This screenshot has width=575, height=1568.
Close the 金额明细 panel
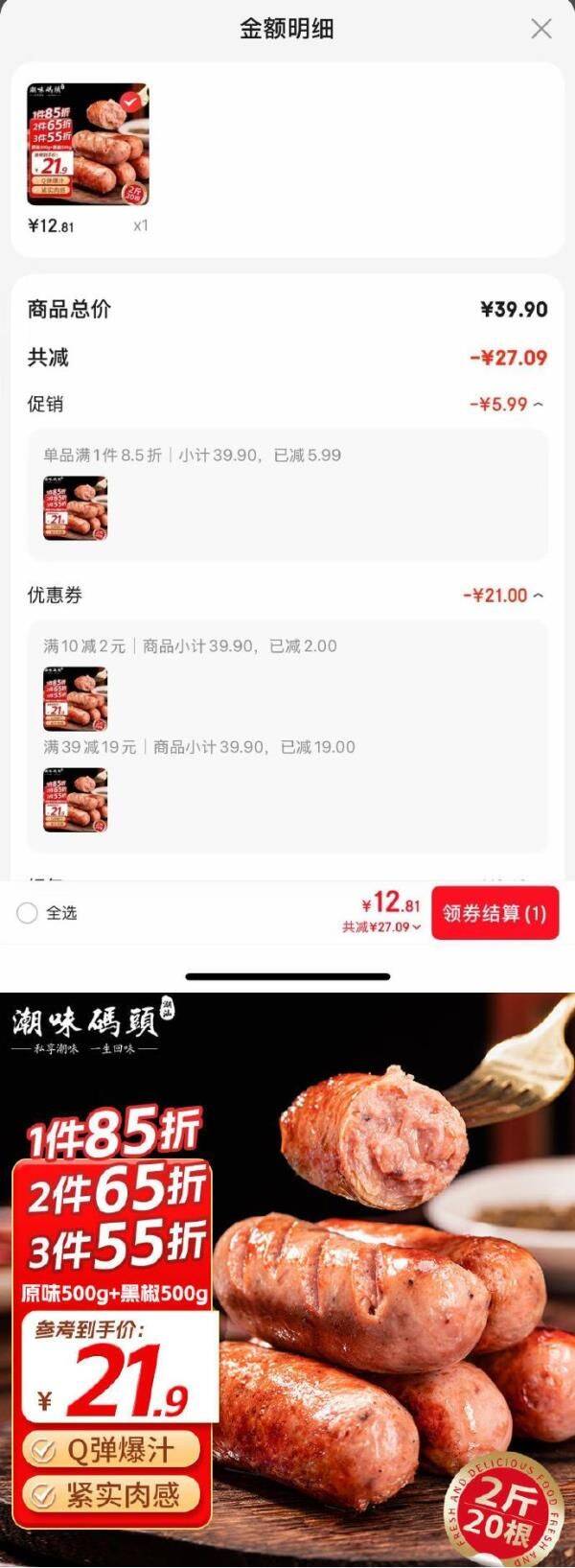point(541,29)
